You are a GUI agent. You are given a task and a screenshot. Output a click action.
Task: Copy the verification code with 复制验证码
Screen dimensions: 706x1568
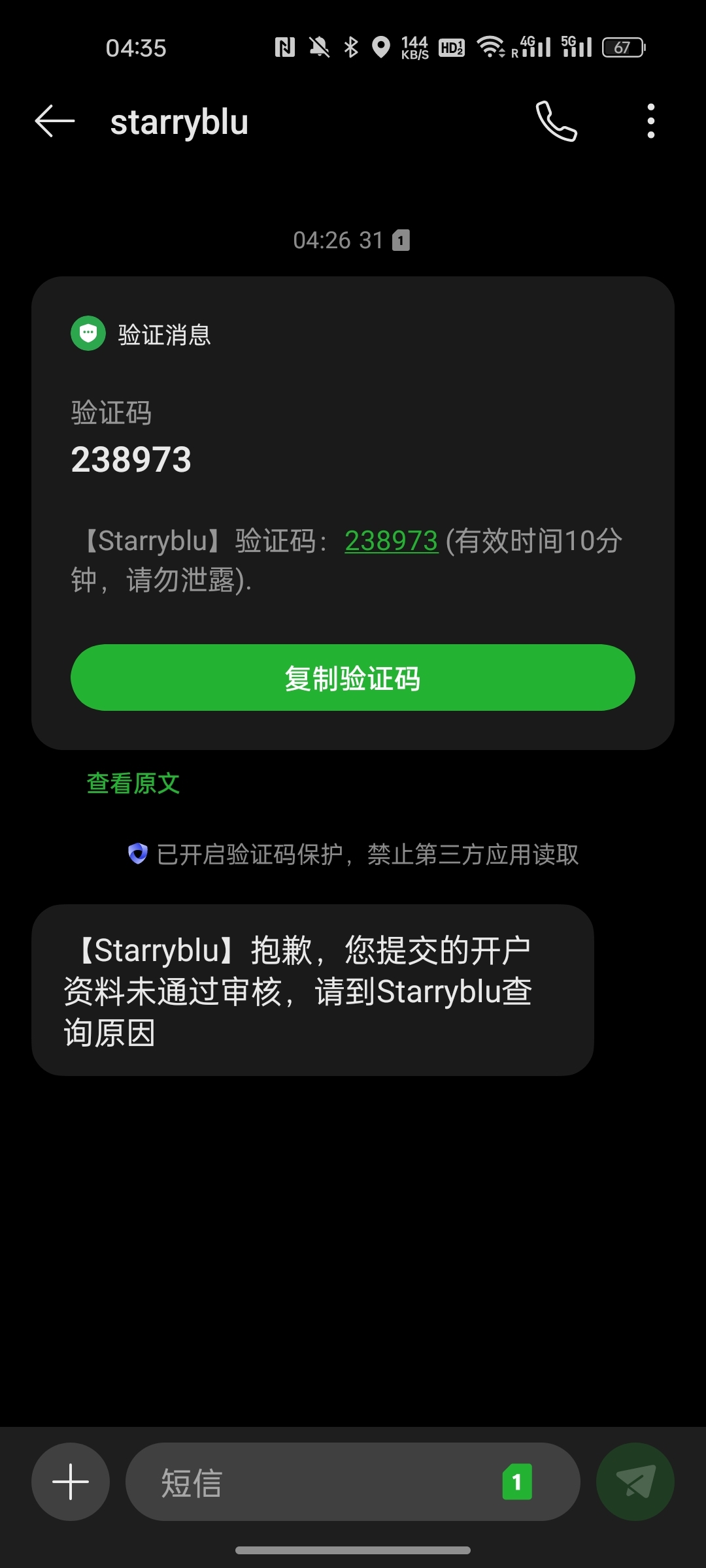click(353, 678)
